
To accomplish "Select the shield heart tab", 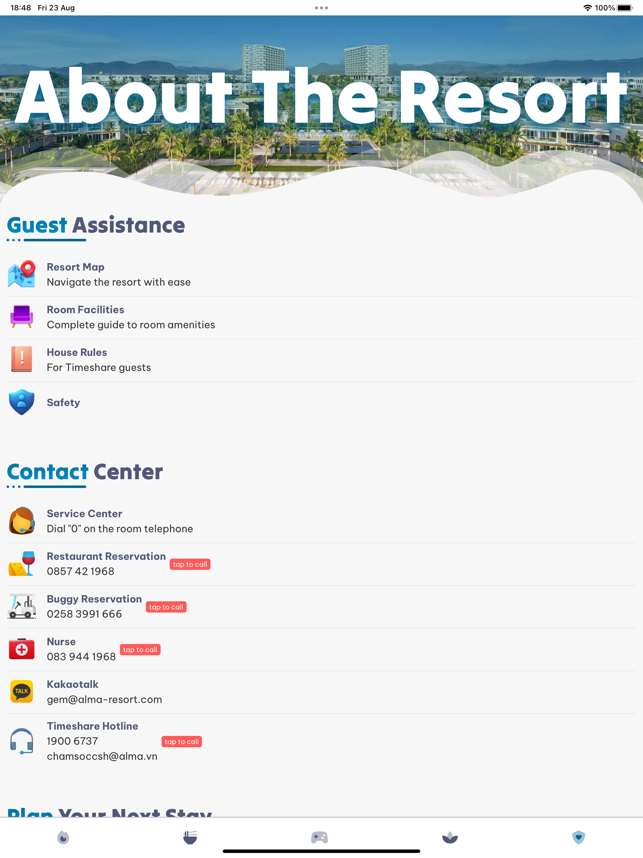I will point(578,837).
